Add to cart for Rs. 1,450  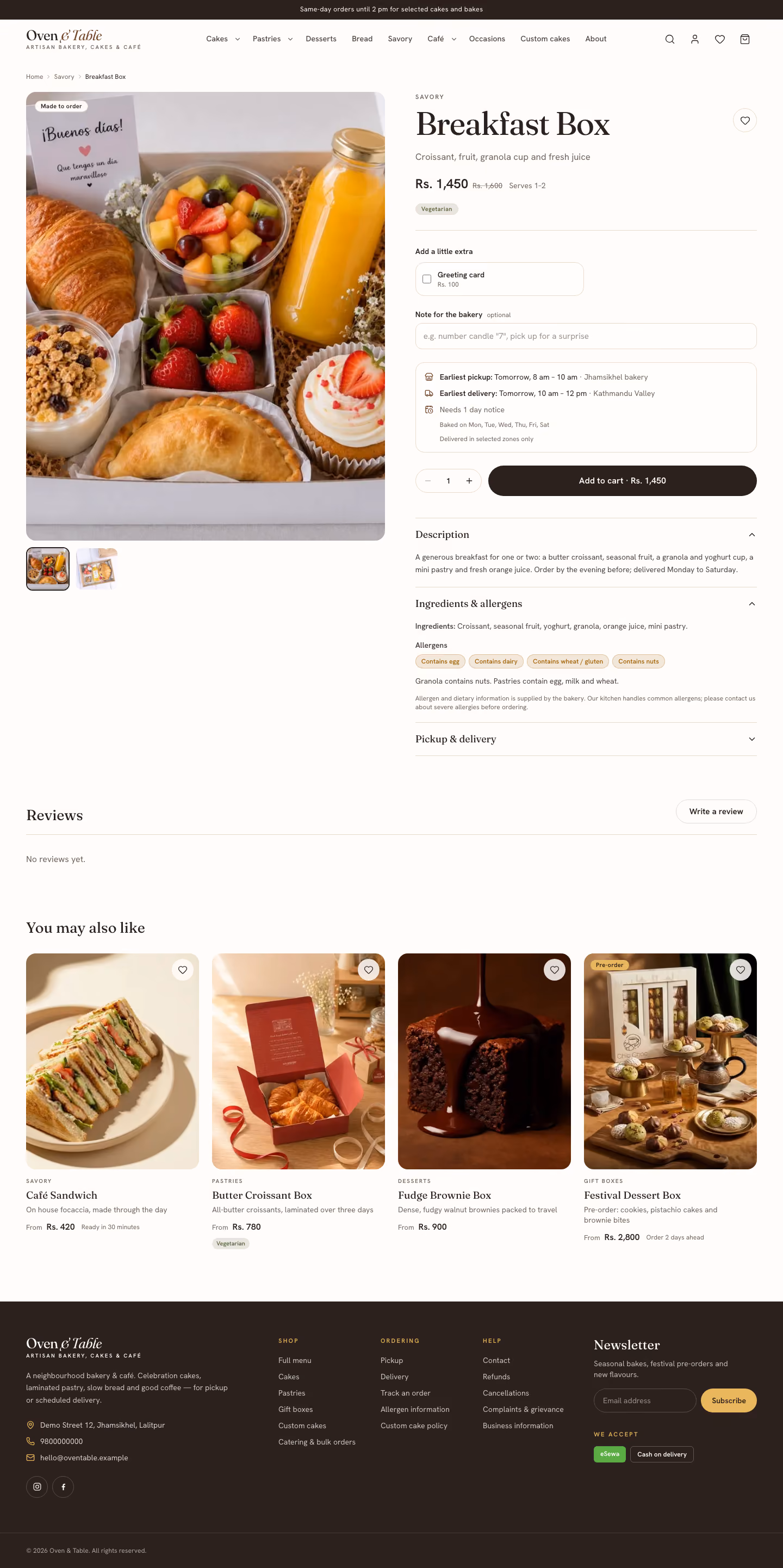(x=622, y=481)
